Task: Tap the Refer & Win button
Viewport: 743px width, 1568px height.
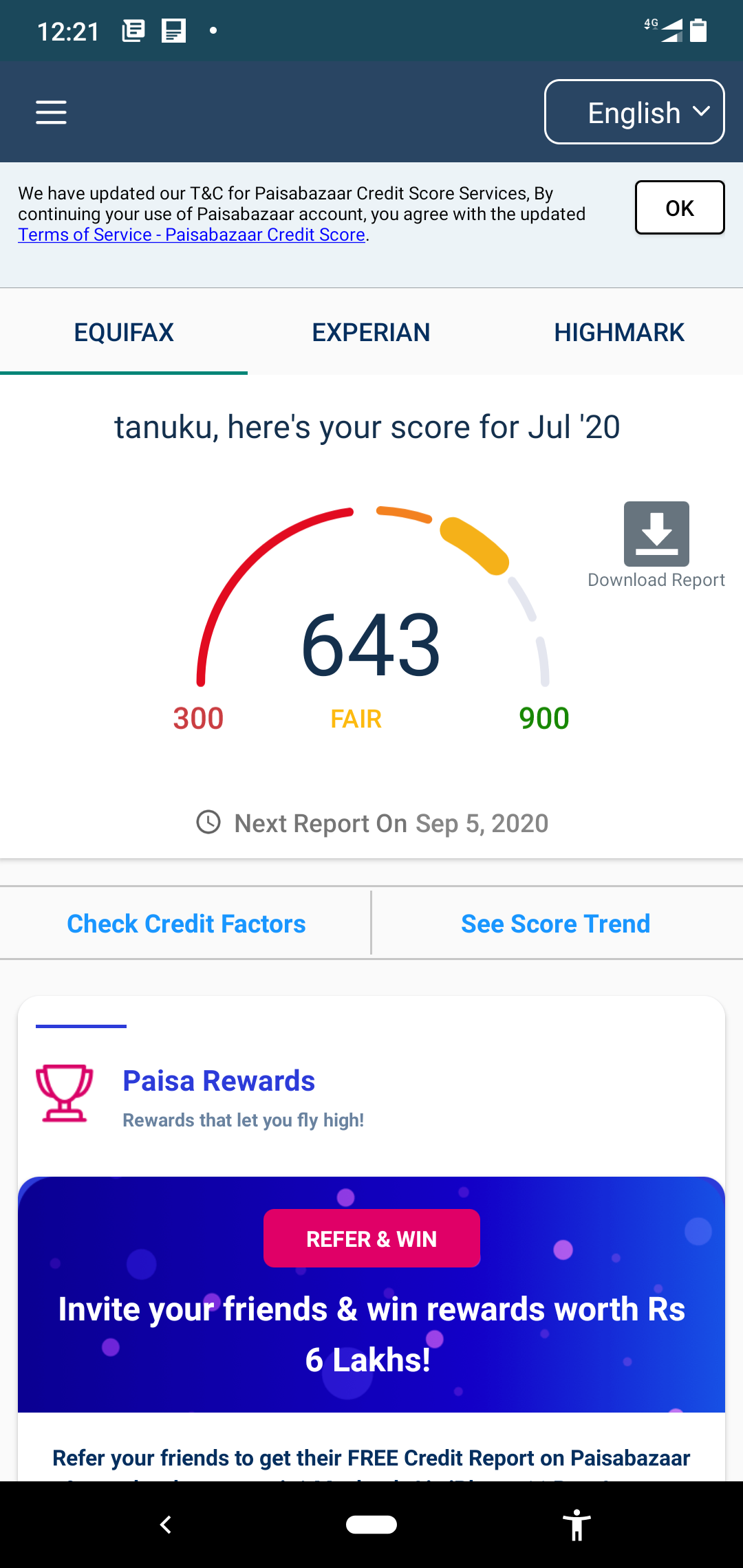Action: tap(371, 1239)
